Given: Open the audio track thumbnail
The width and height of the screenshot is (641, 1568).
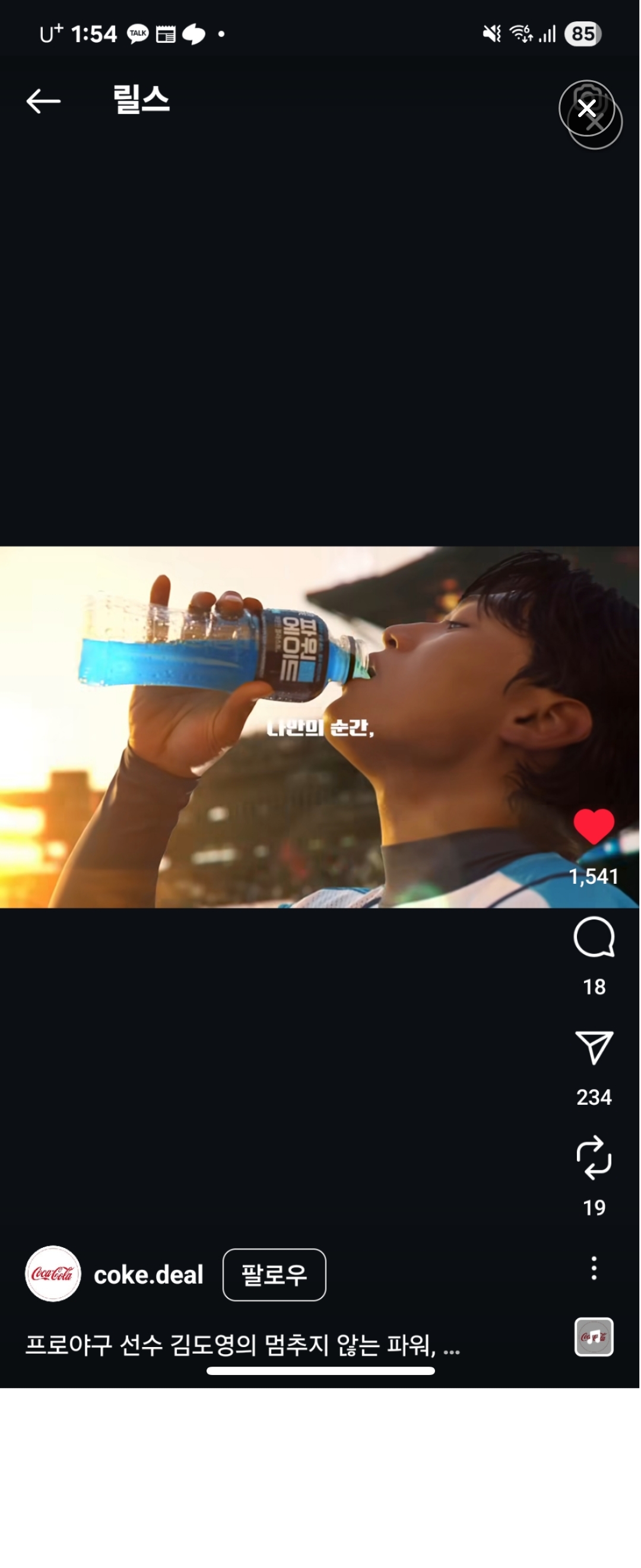Looking at the screenshot, I should (x=594, y=1338).
